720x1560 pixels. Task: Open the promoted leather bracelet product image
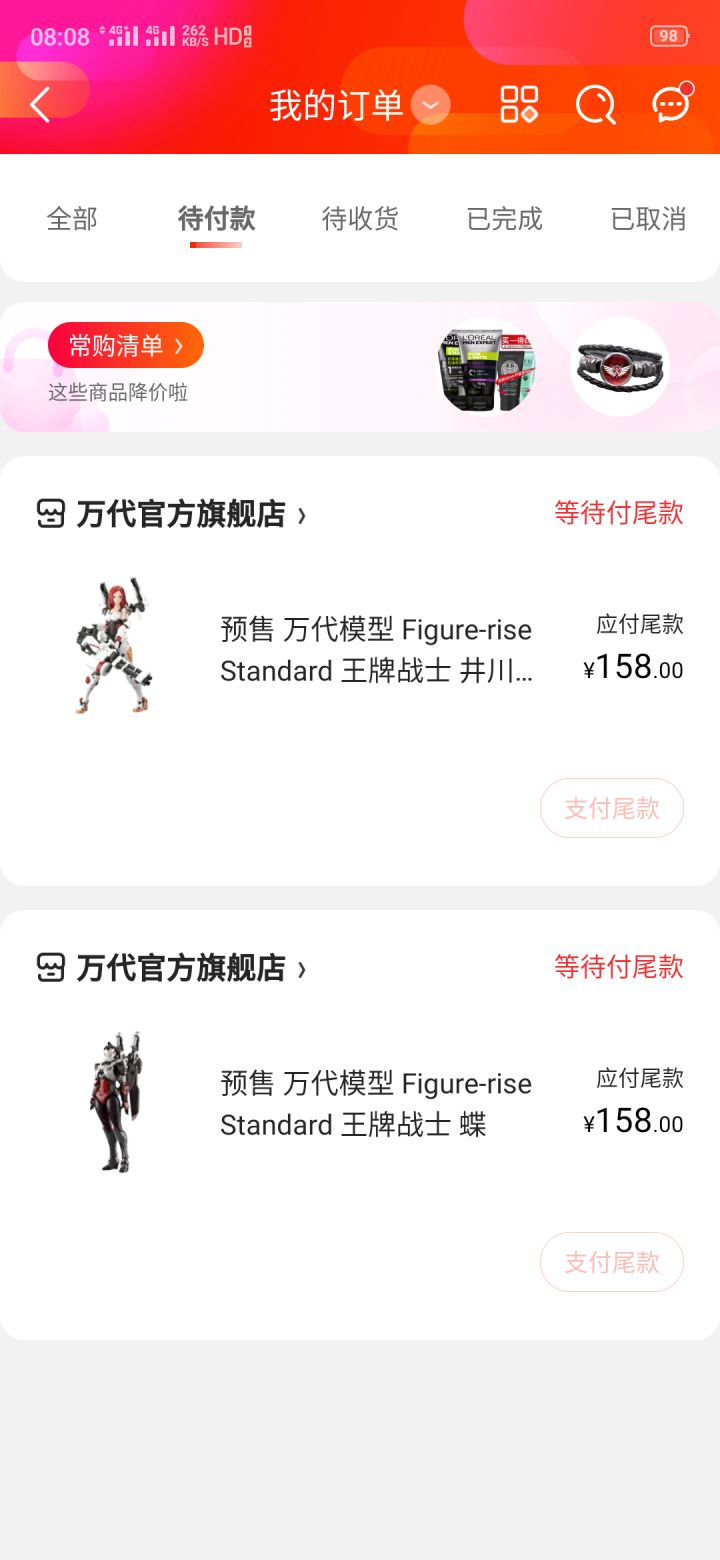coord(618,365)
